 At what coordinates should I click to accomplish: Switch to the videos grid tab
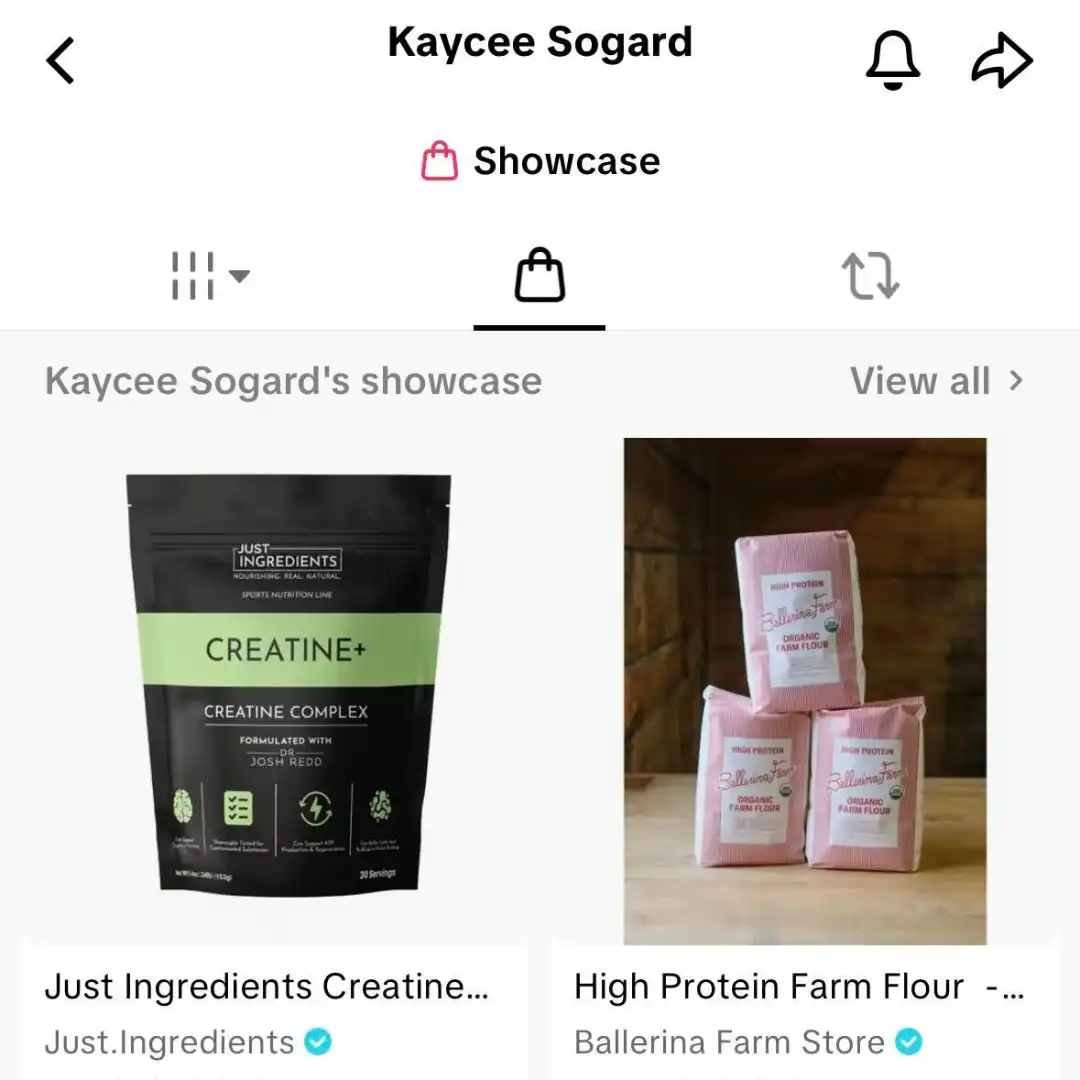208,275
